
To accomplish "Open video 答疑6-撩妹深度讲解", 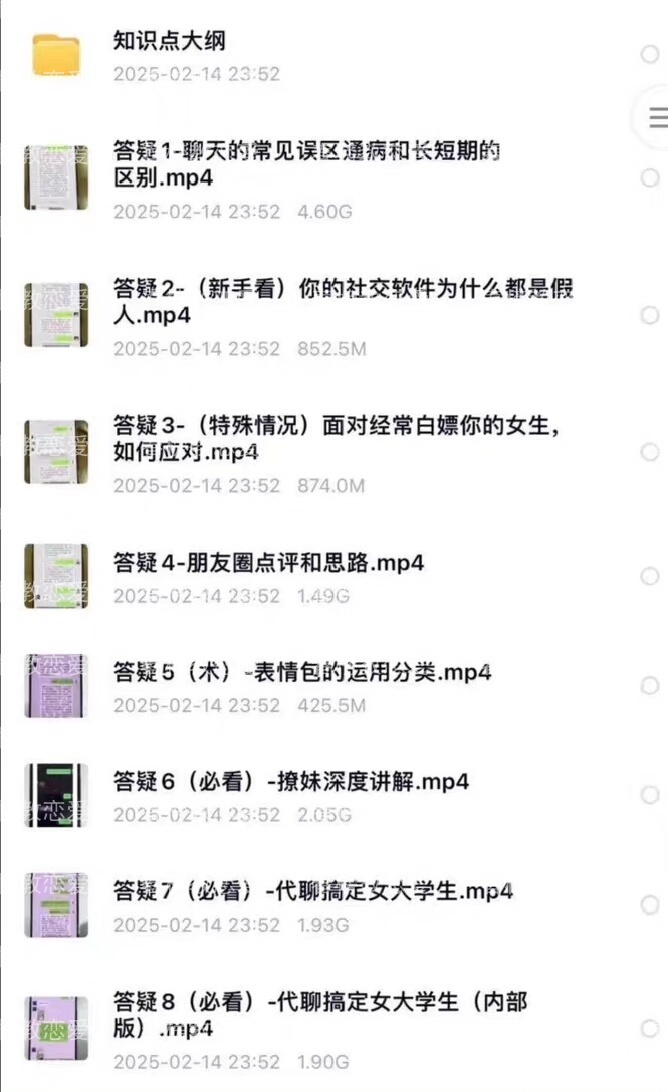I will tap(291, 781).
